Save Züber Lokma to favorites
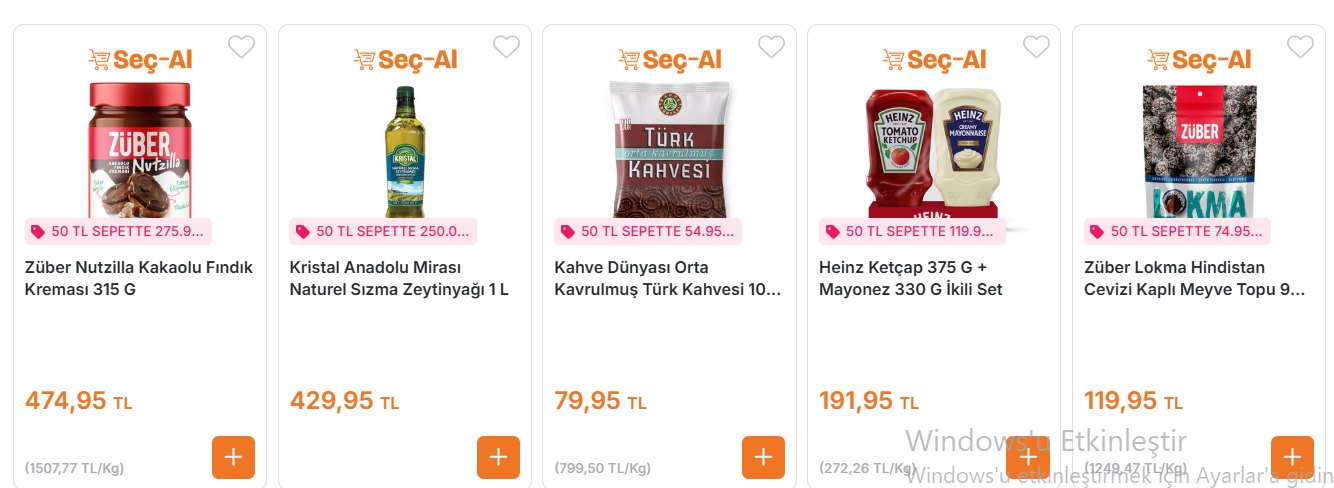This screenshot has width=1334, height=488. (x=1300, y=47)
